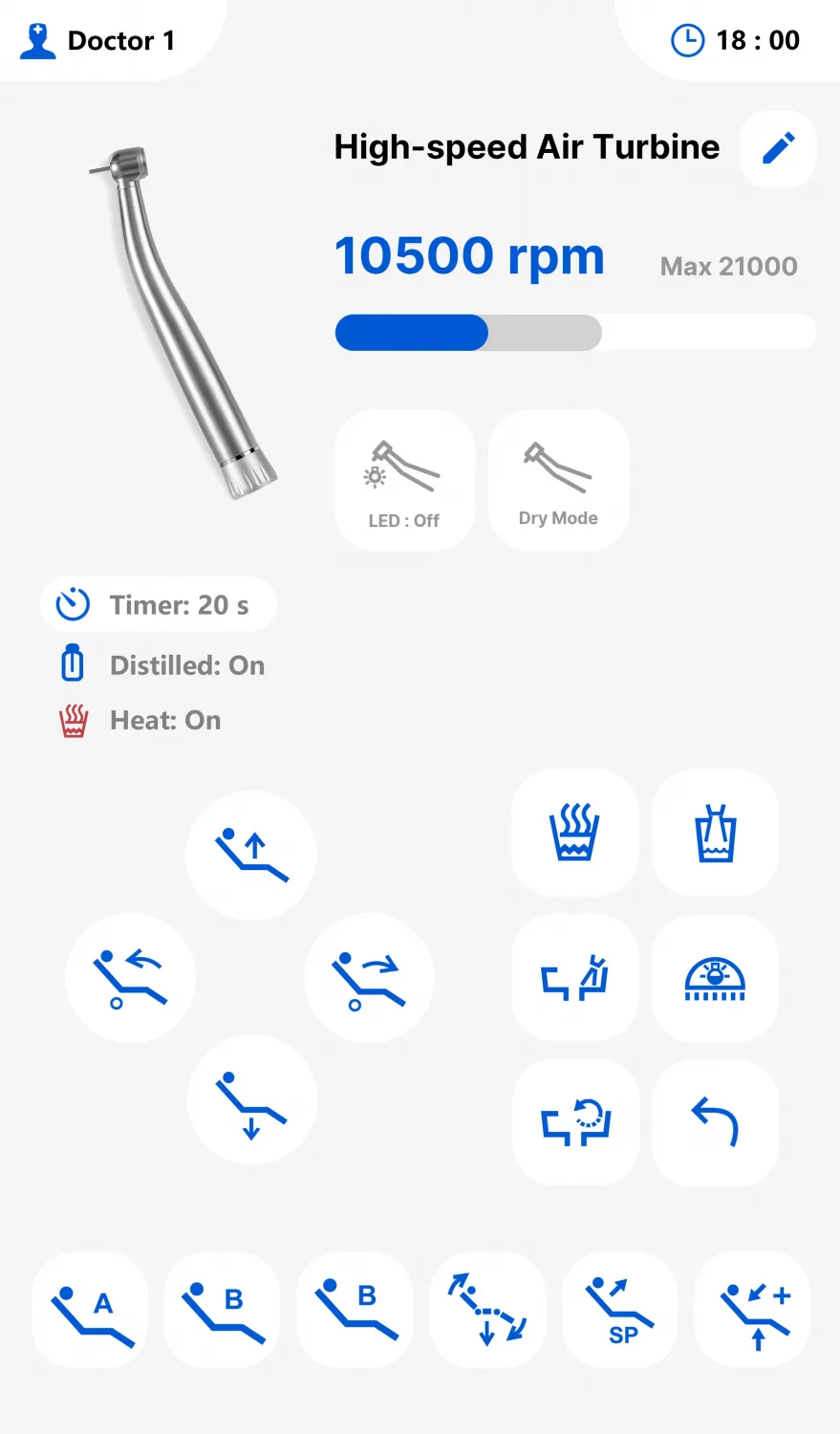Image resolution: width=840 pixels, height=1434 pixels.
Task: Open the Doctor 1 profile
Action: tap(97, 40)
